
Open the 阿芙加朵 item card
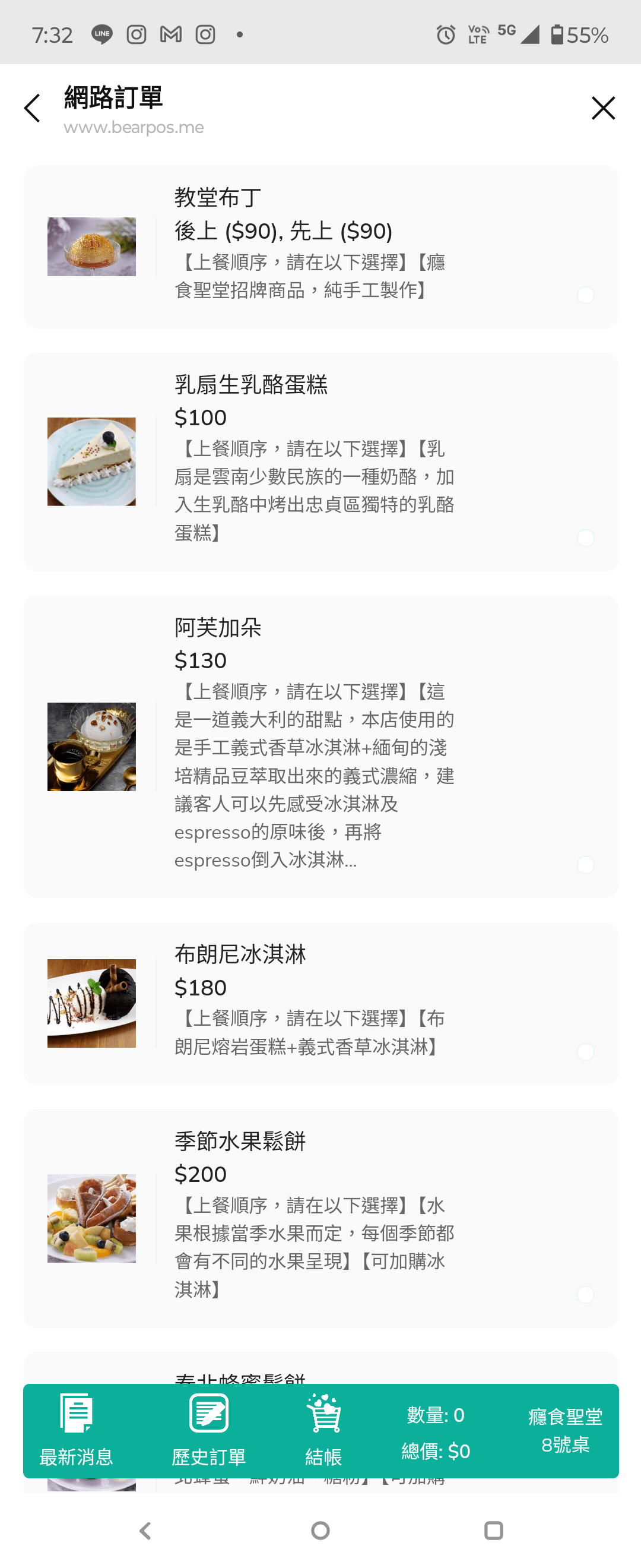point(320,745)
